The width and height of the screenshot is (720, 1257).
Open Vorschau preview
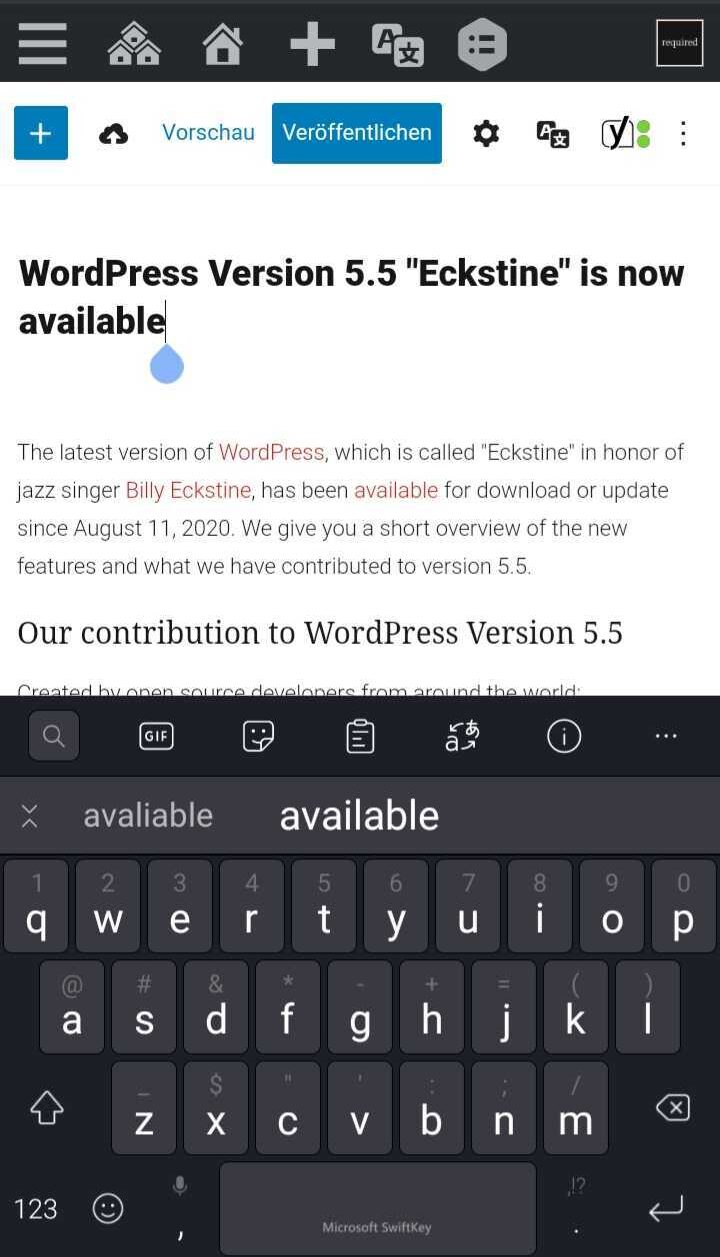point(208,133)
